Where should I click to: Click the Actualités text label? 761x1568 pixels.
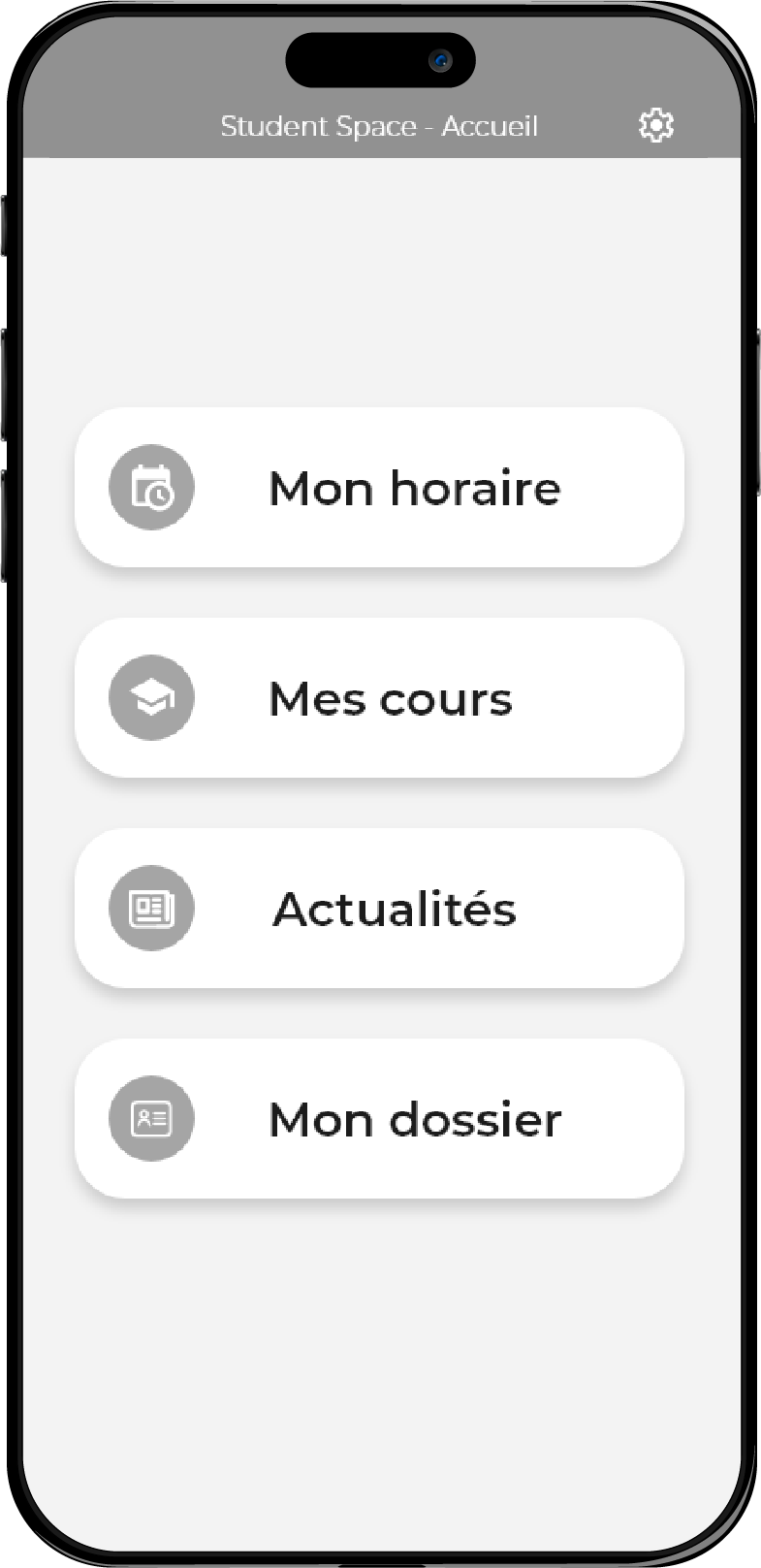(x=396, y=908)
